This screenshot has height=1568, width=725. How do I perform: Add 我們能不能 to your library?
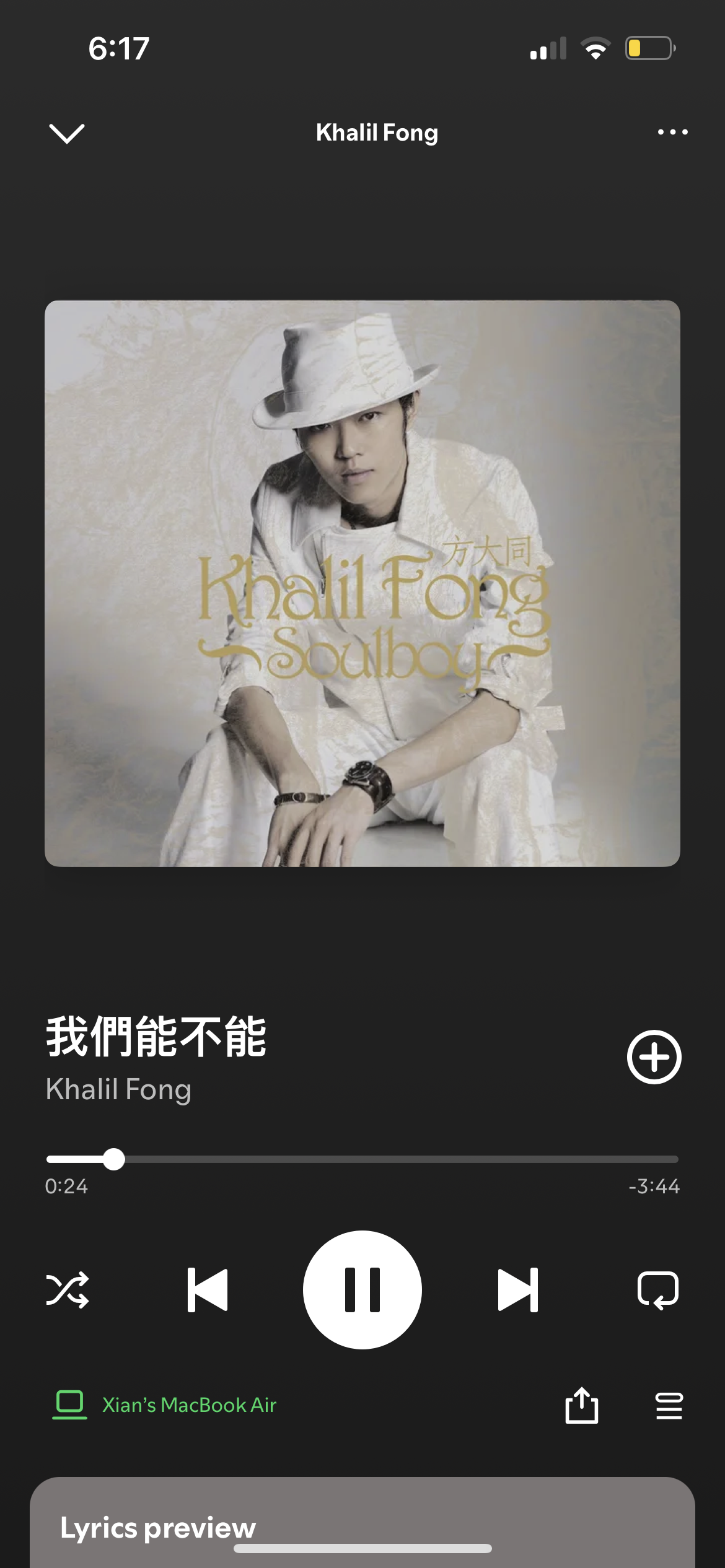(x=654, y=1057)
